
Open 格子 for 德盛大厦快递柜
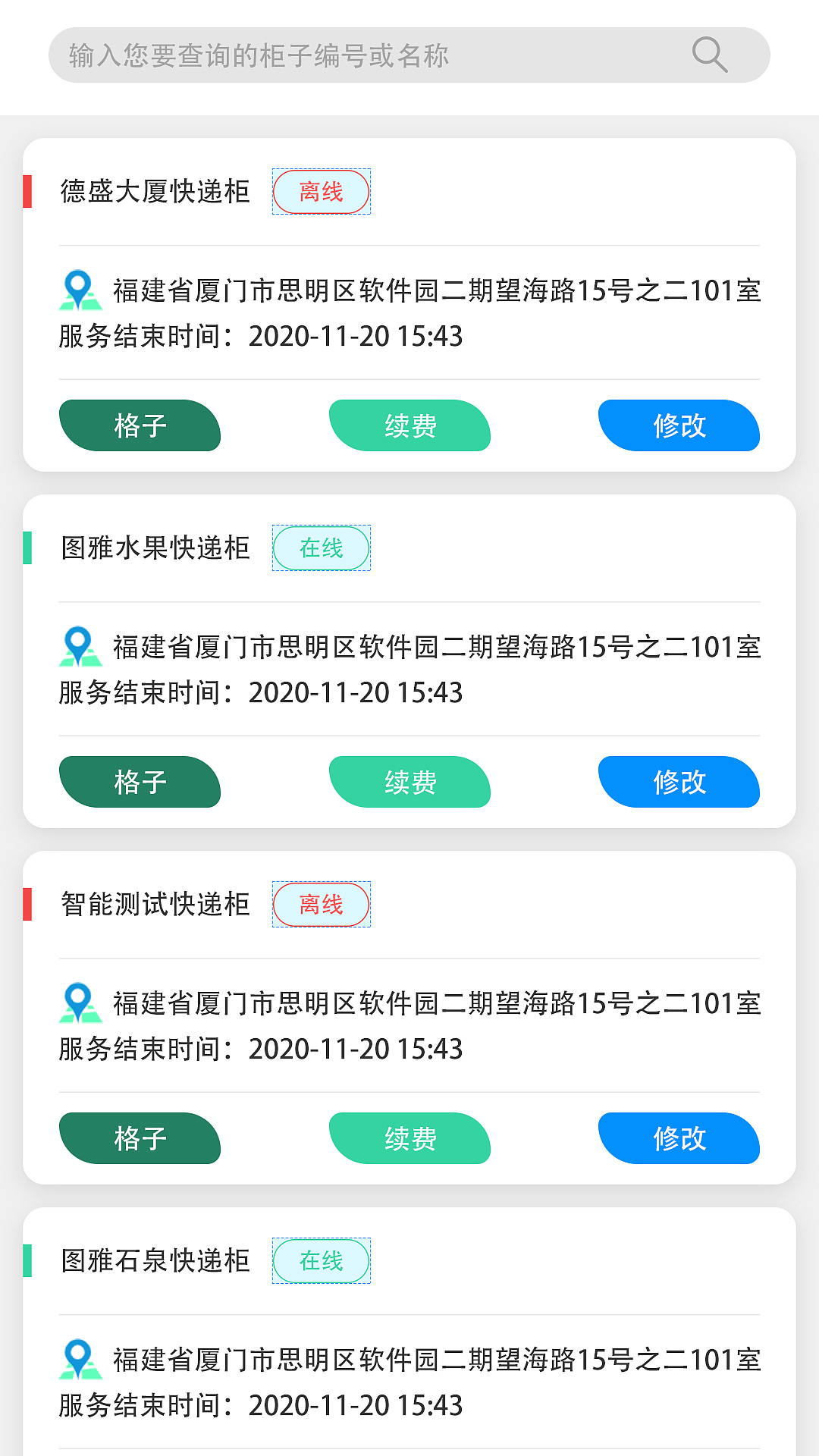click(x=140, y=425)
